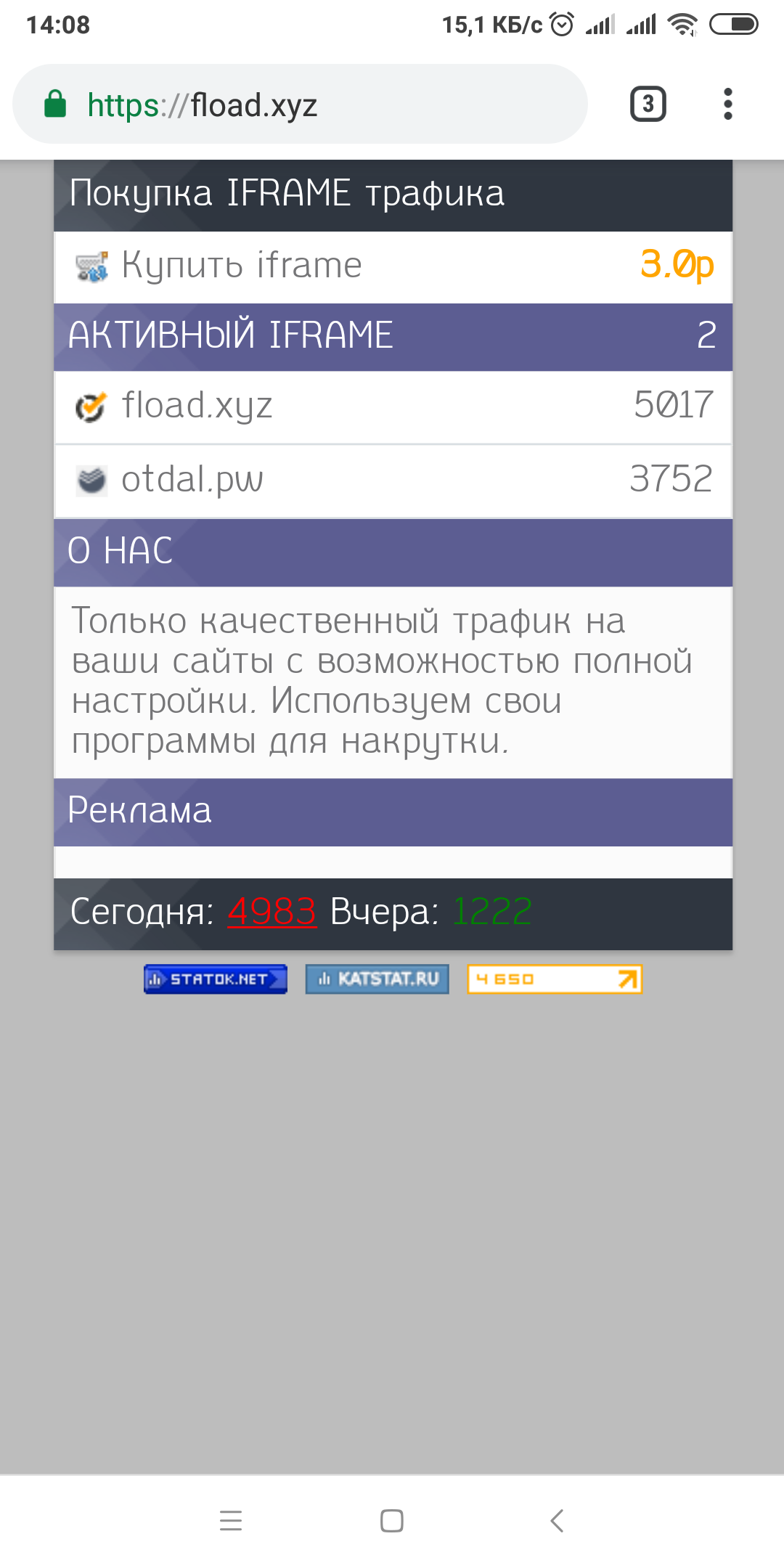784x1568 pixels.
Task: Open the fload.xyz iframe entry
Action: tap(392, 407)
